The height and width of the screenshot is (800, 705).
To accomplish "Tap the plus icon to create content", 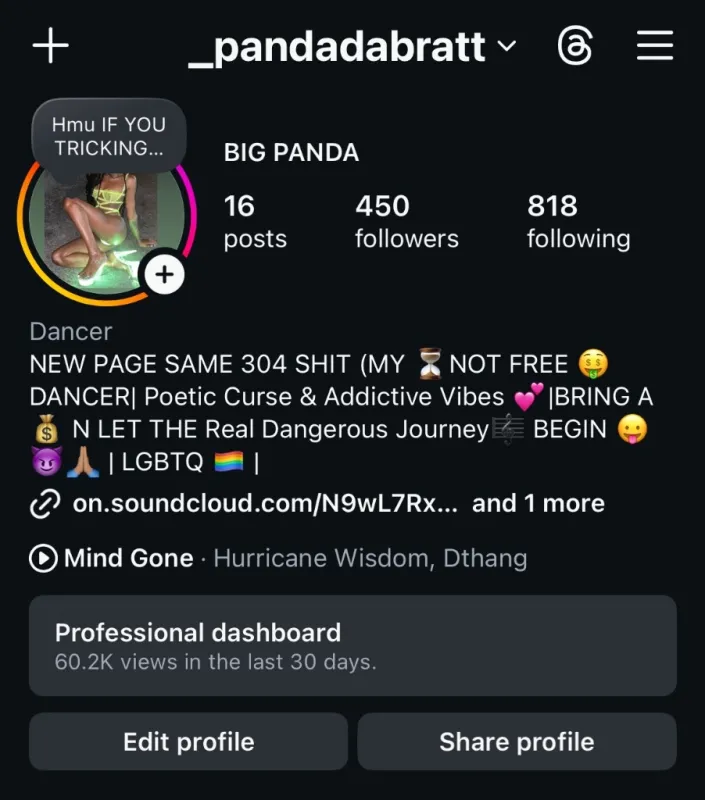I will coord(50,47).
